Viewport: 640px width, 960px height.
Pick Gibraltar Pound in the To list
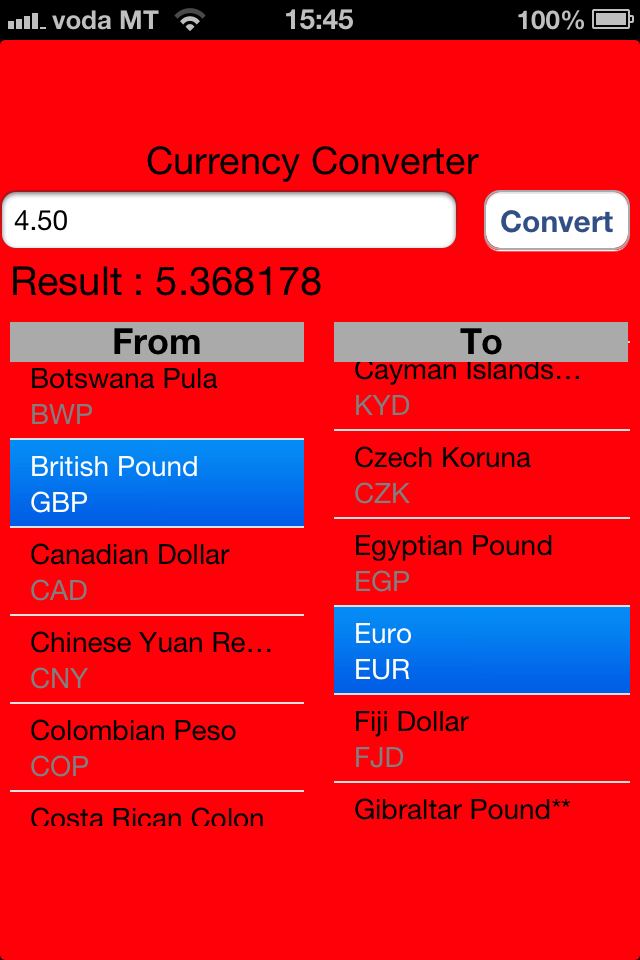click(480, 808)
